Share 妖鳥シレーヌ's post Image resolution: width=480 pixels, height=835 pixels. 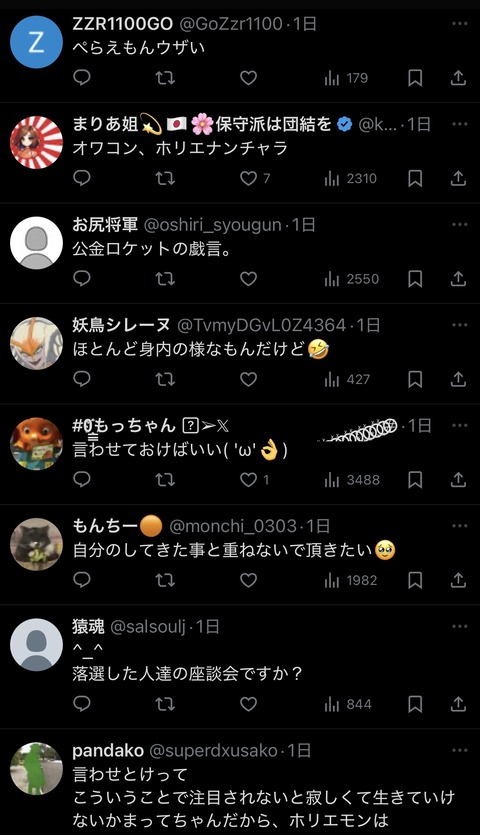(458, 379)
